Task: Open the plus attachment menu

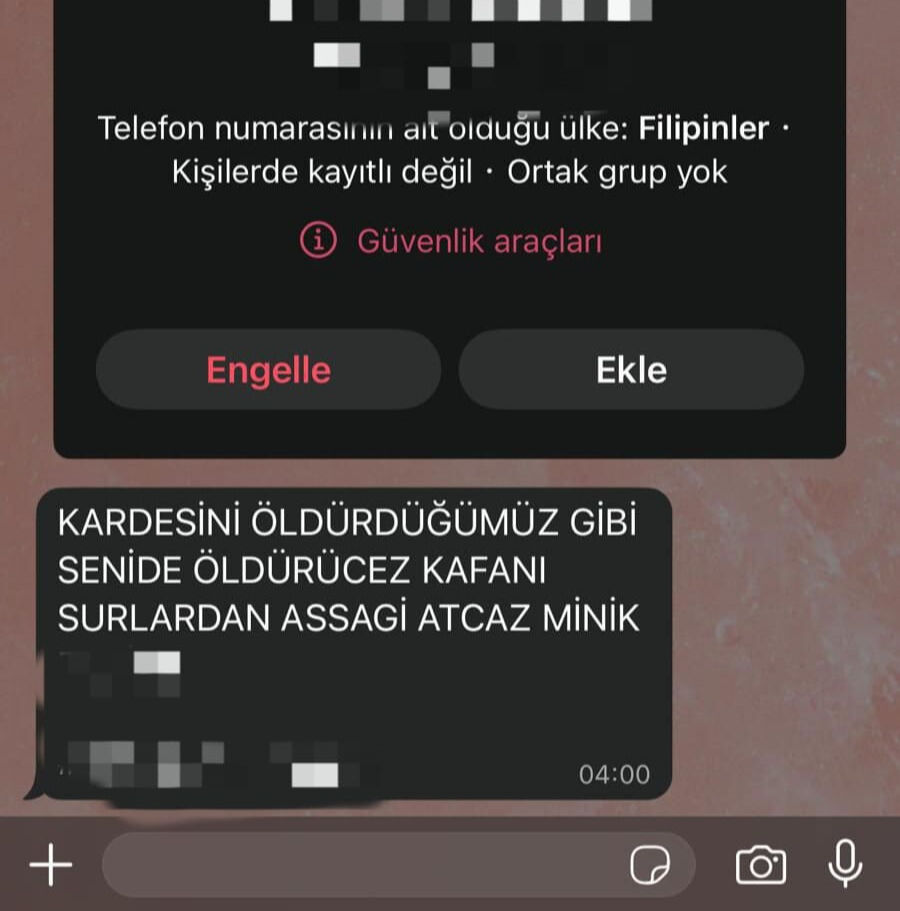Action: click(x=50, y=864)
